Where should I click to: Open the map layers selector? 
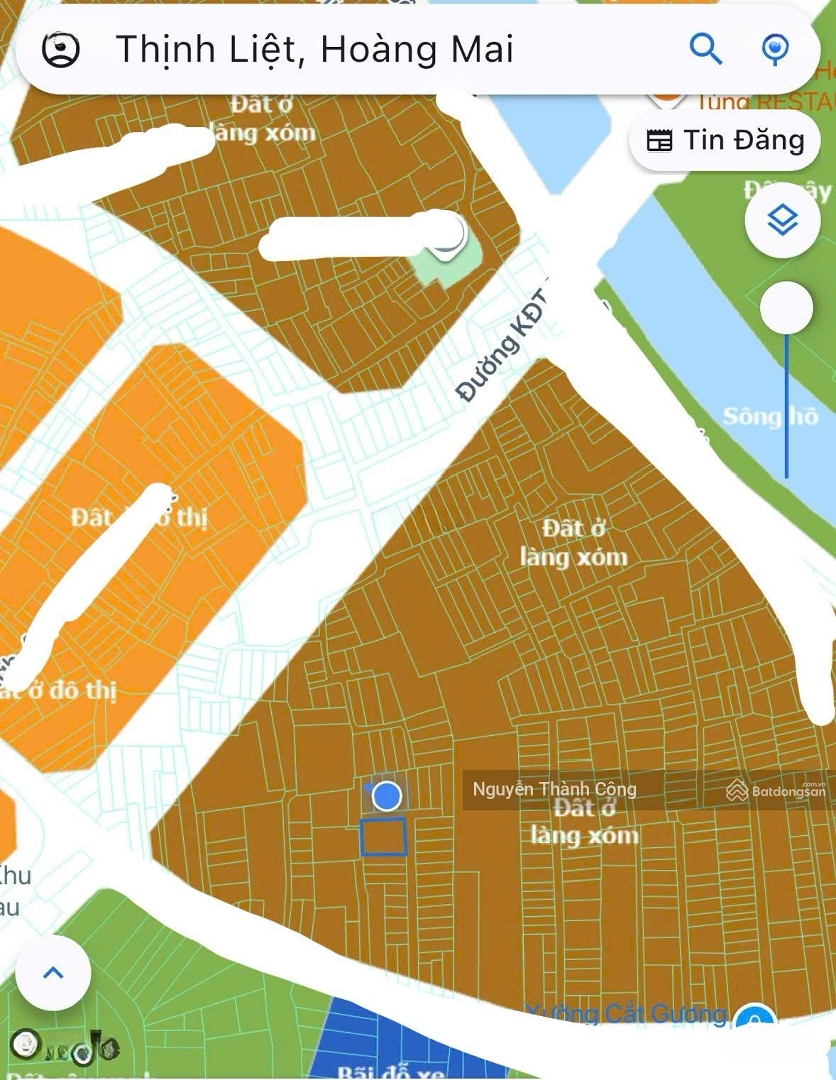point(783,220)
